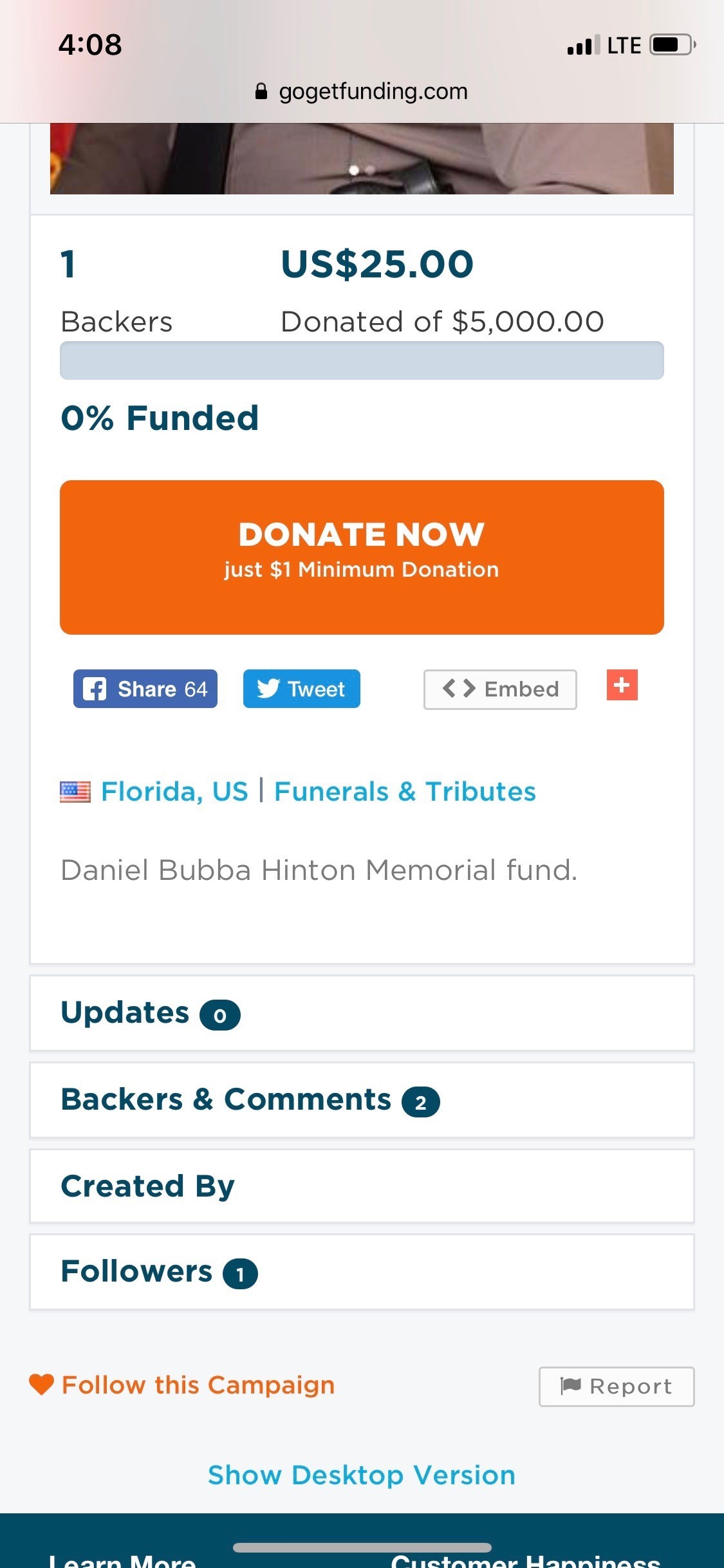This screenshot has width=724, height=1568.
Task: Open the Embed code option
Action: click(x=500, y=689)
